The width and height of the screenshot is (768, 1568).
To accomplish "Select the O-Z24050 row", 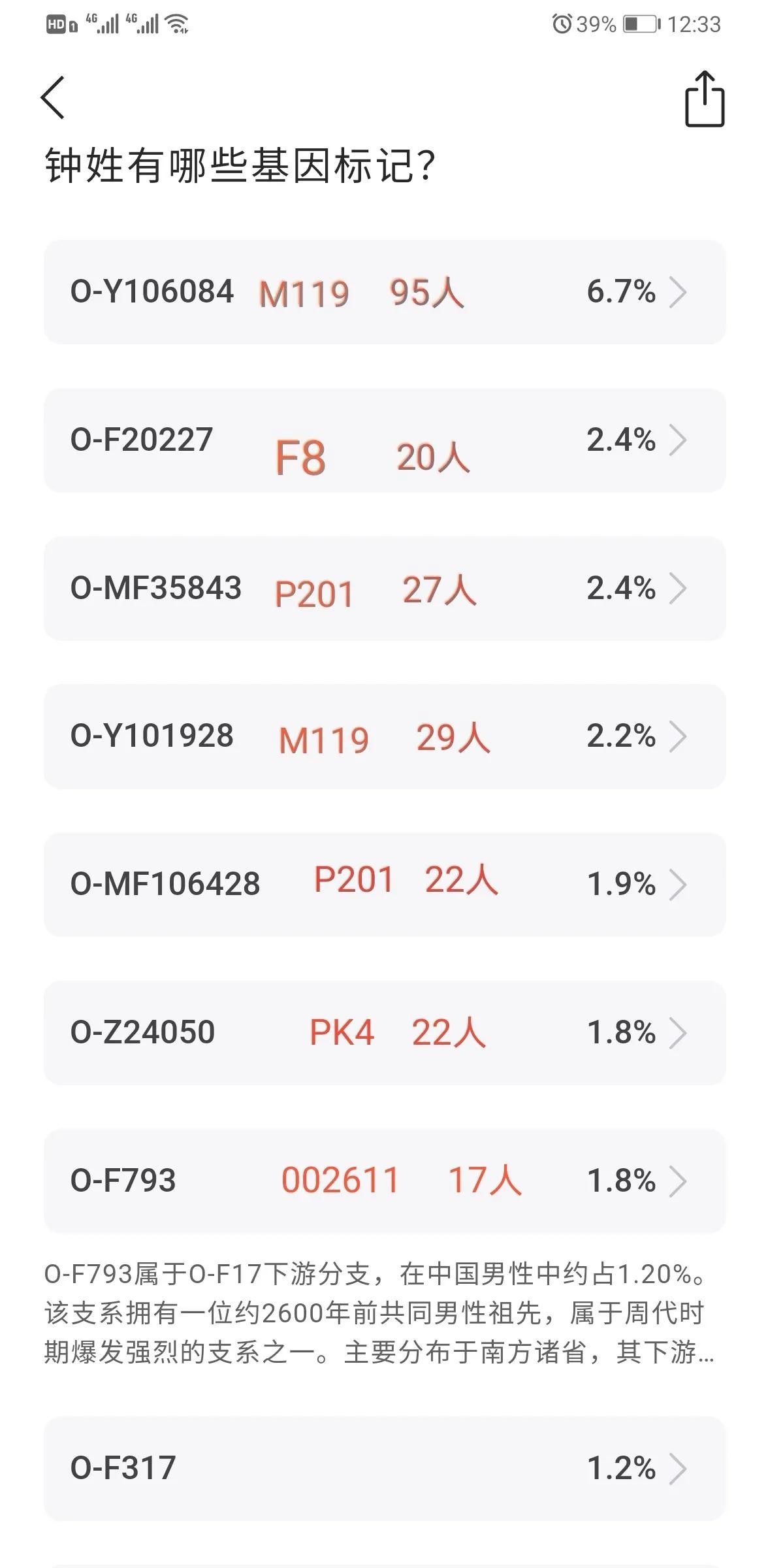I will 385,1033.
